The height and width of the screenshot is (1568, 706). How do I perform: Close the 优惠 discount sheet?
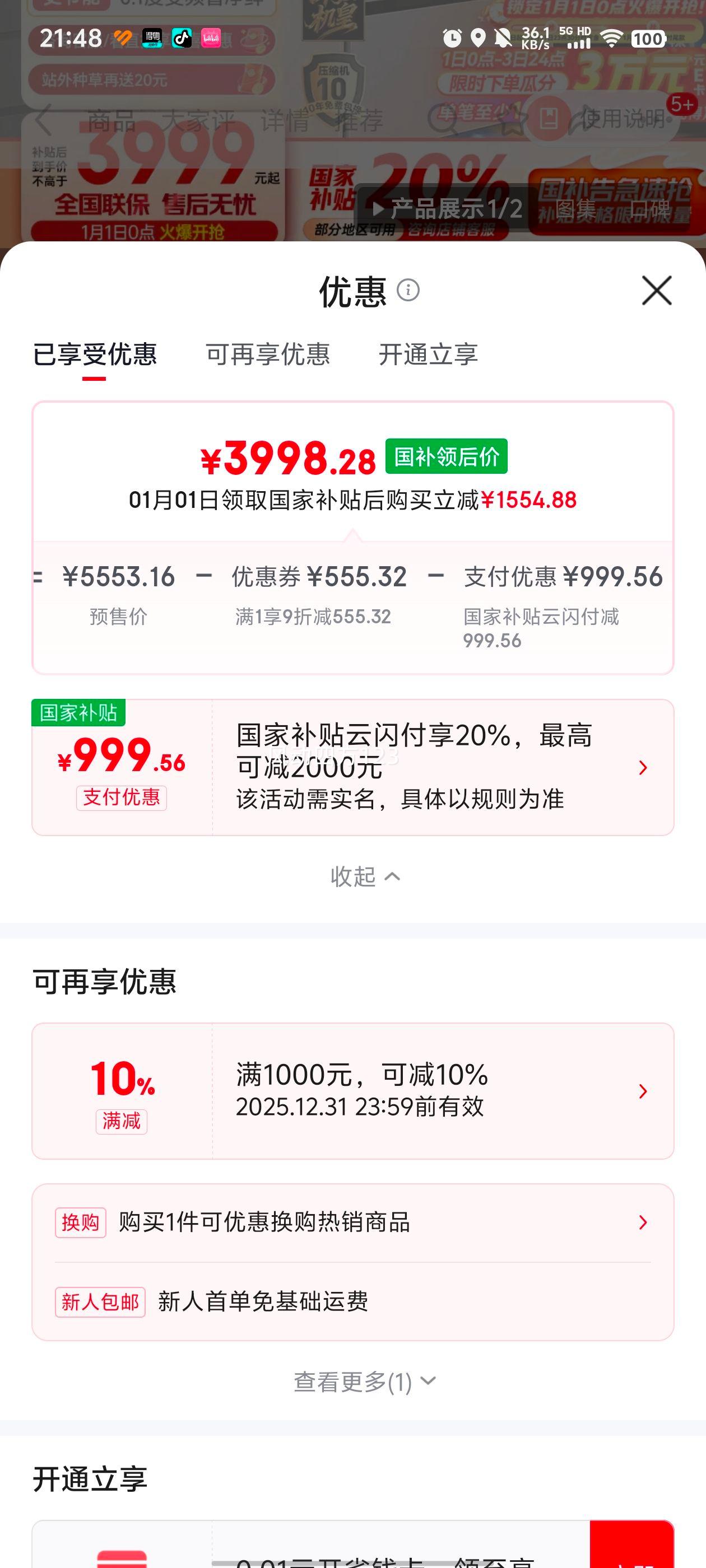tap(657, 291)
